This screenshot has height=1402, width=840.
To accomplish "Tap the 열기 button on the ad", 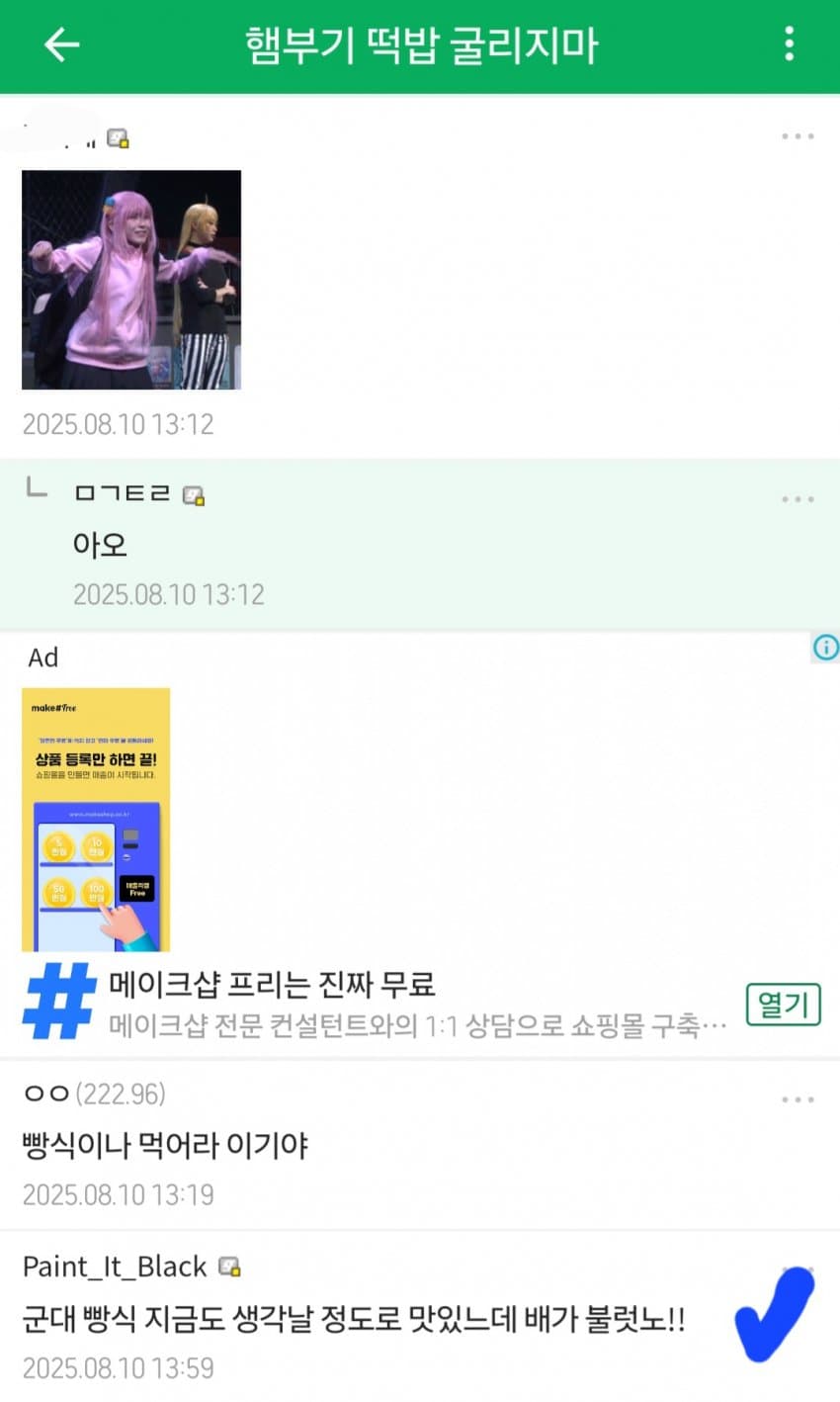I will coord(783,1006).
